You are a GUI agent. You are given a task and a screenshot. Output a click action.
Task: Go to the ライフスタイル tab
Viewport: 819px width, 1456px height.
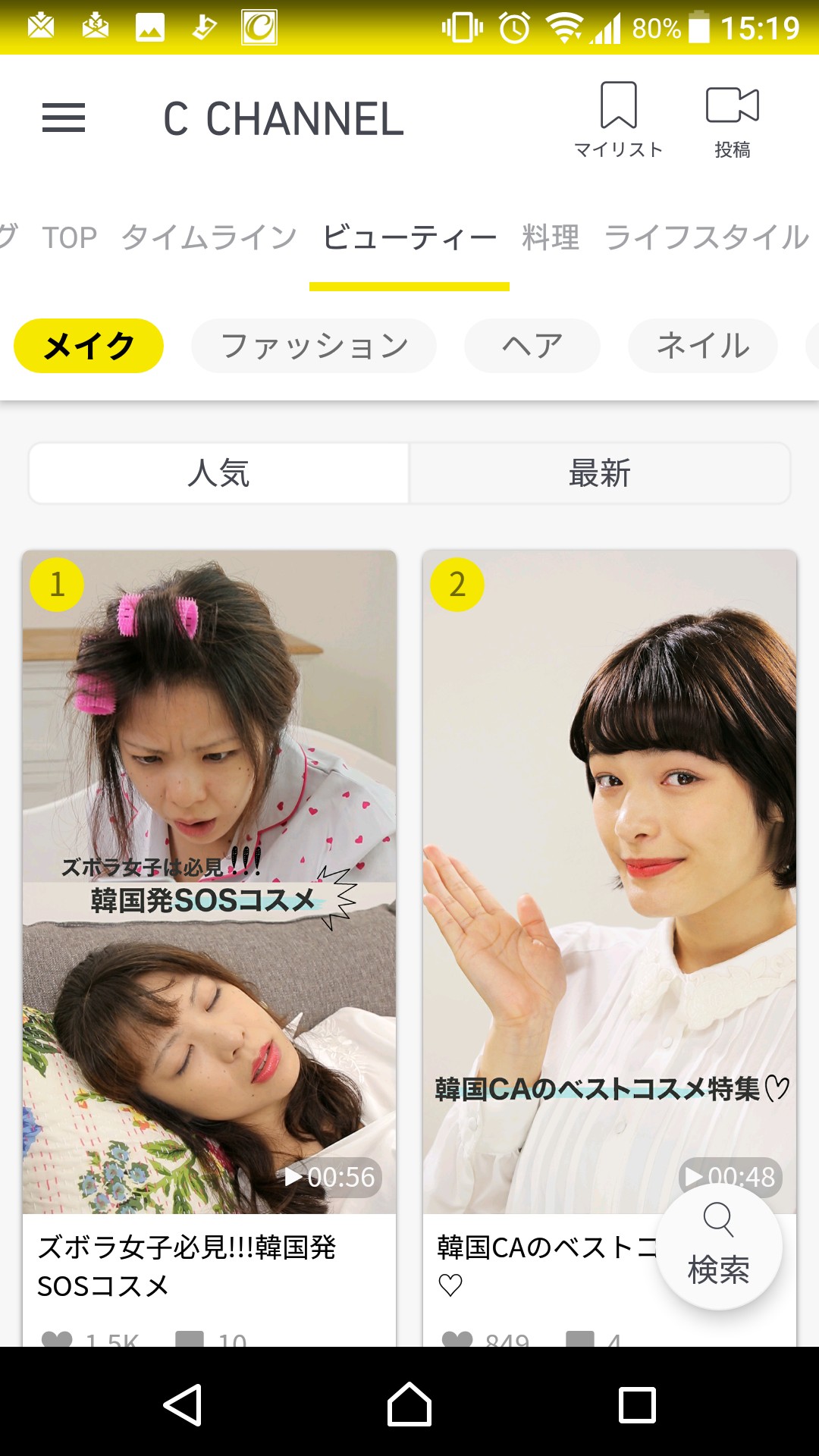[x=707, y=238]
